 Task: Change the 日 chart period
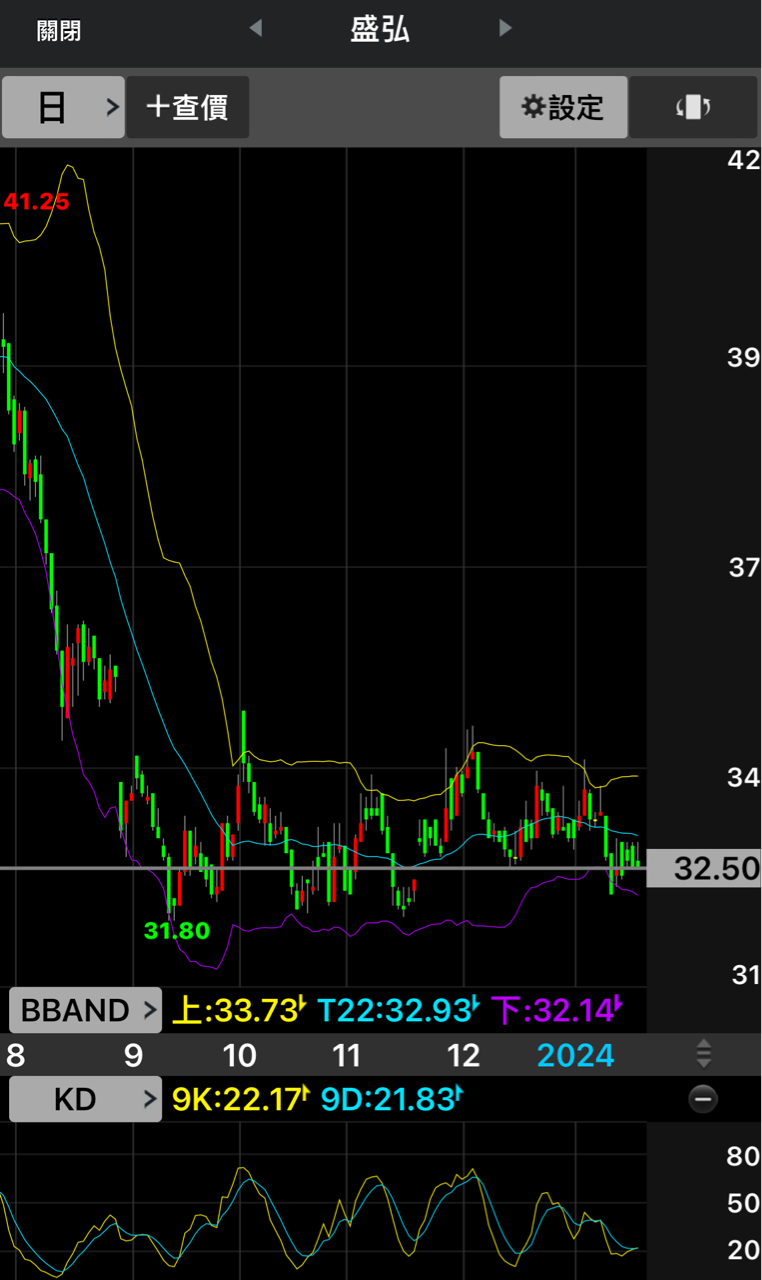[x=63, y=107]
